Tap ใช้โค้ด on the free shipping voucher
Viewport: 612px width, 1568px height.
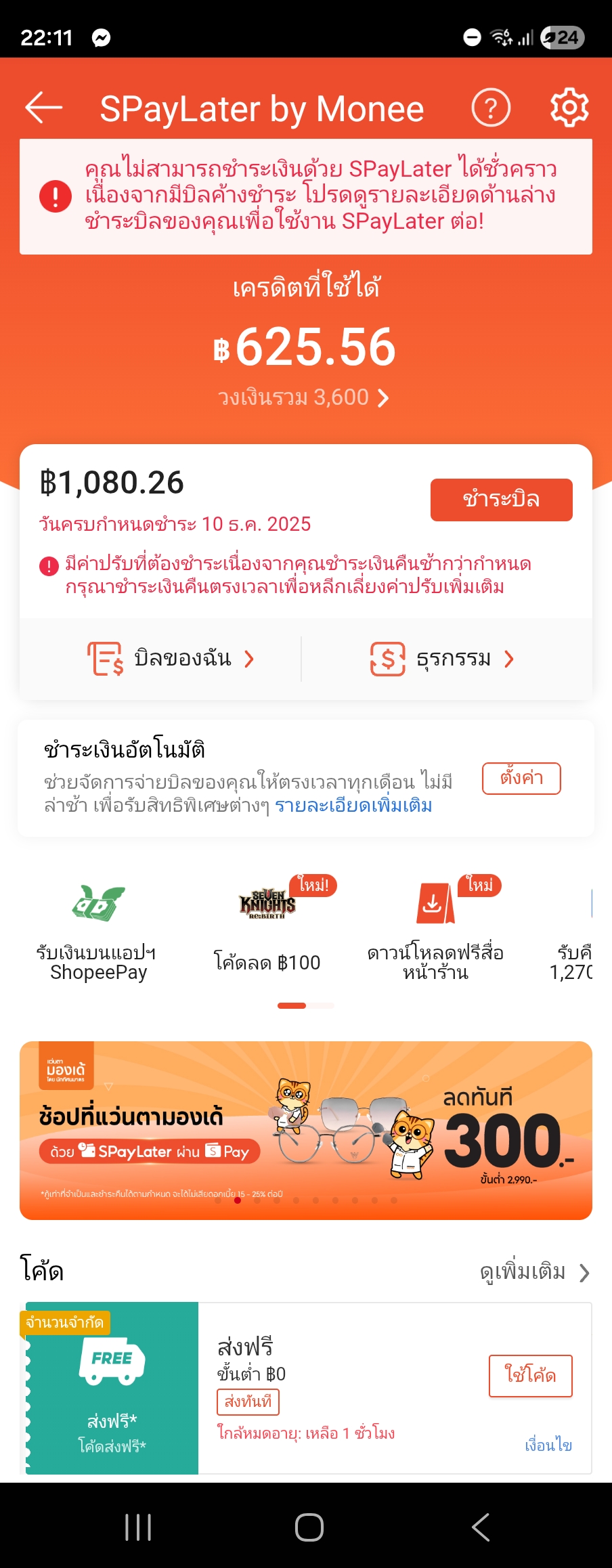tap(530, 1376)
